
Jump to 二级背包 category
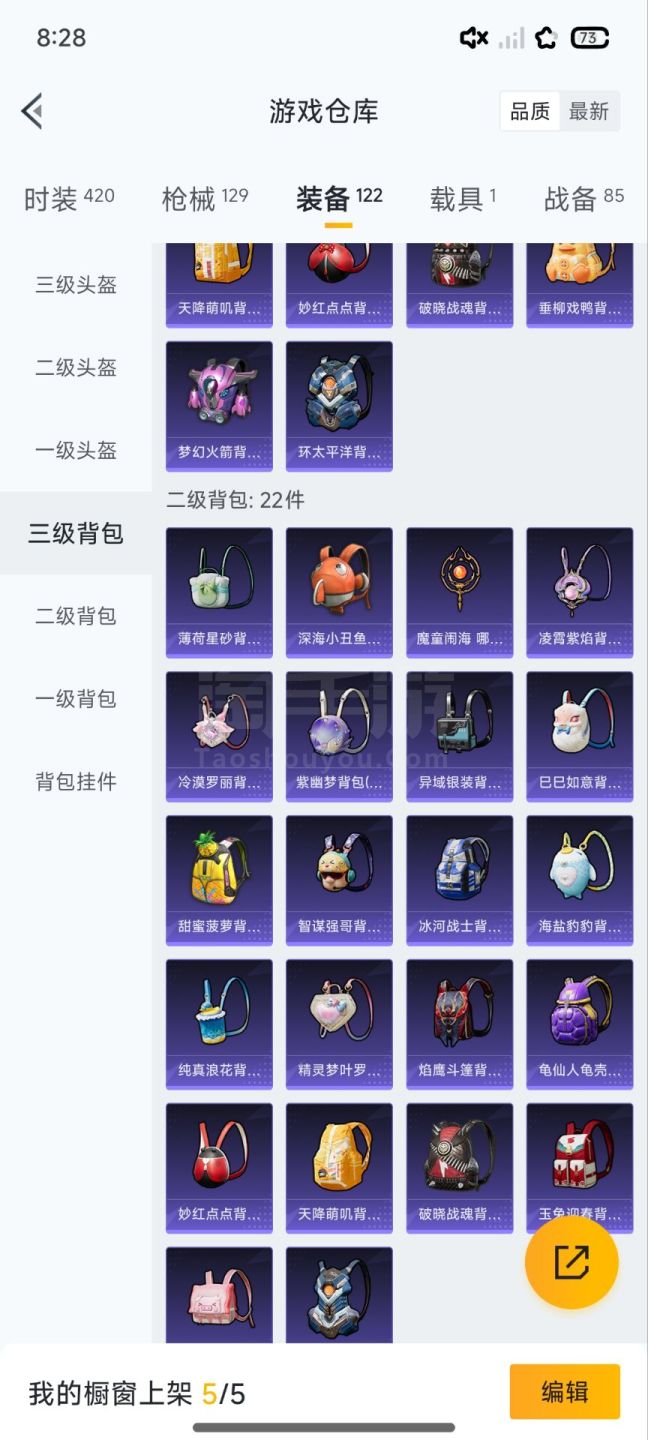coord(76,616)
